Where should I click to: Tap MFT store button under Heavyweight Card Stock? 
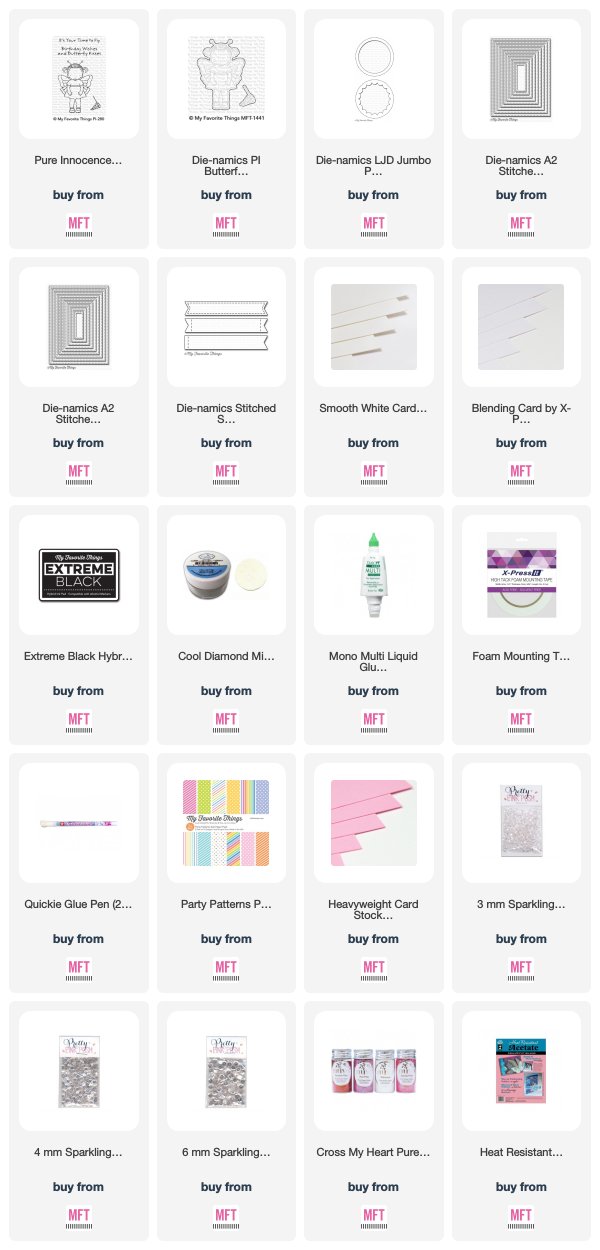(x=373, y=970)
